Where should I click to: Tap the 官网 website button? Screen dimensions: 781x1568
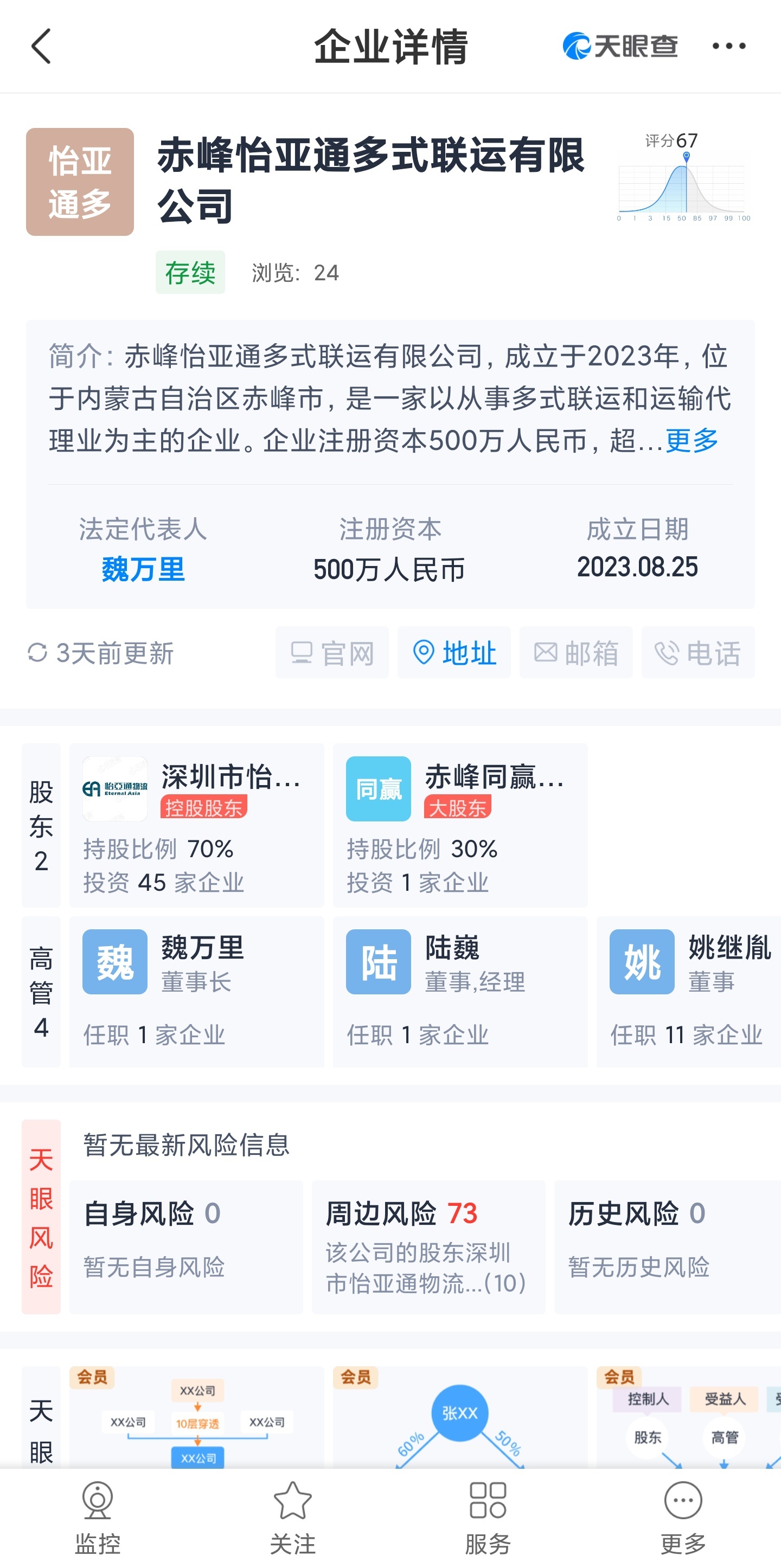332,653
